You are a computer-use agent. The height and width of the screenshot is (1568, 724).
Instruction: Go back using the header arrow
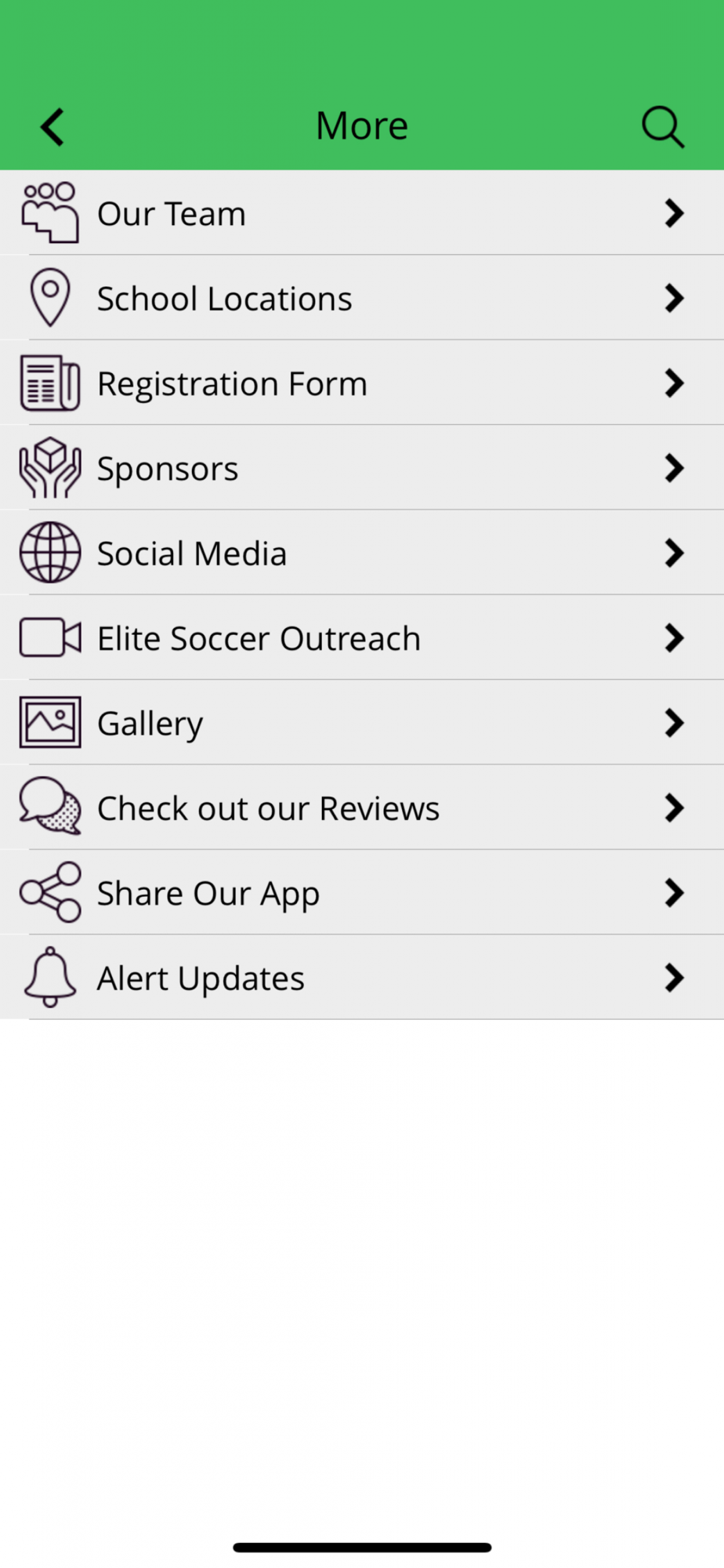coord(52,127)
